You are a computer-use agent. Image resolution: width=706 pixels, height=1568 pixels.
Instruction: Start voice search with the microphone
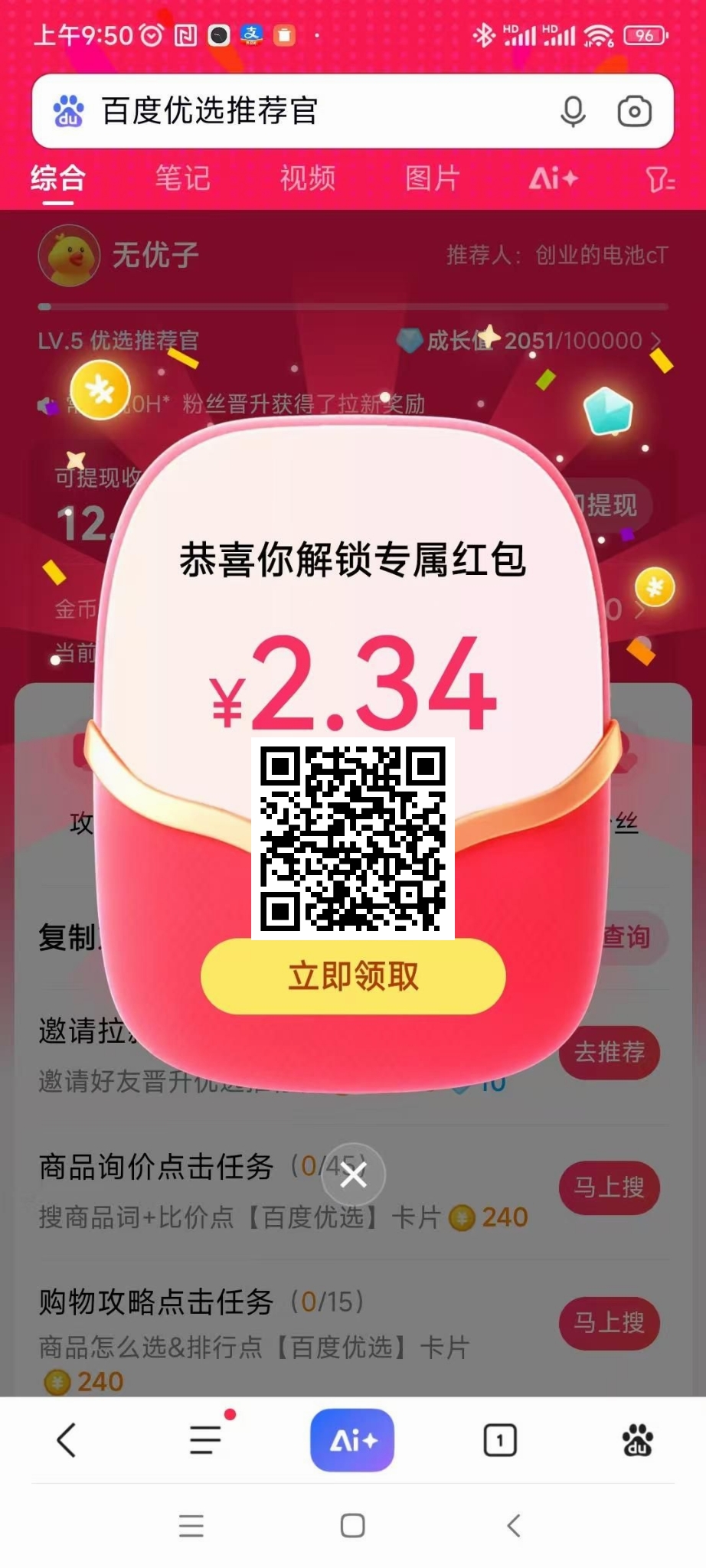pyautogui.click(x=573, y=112)
